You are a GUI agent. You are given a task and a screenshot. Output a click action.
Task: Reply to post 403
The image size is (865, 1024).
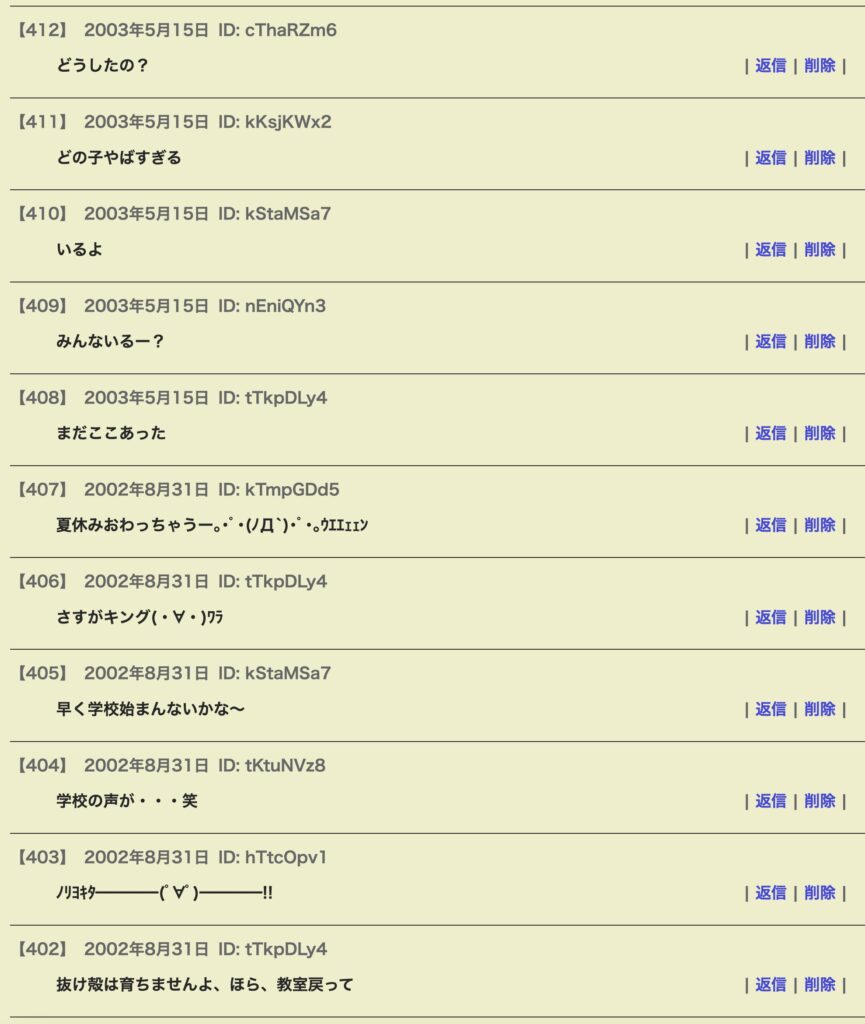tap(770, 893)
